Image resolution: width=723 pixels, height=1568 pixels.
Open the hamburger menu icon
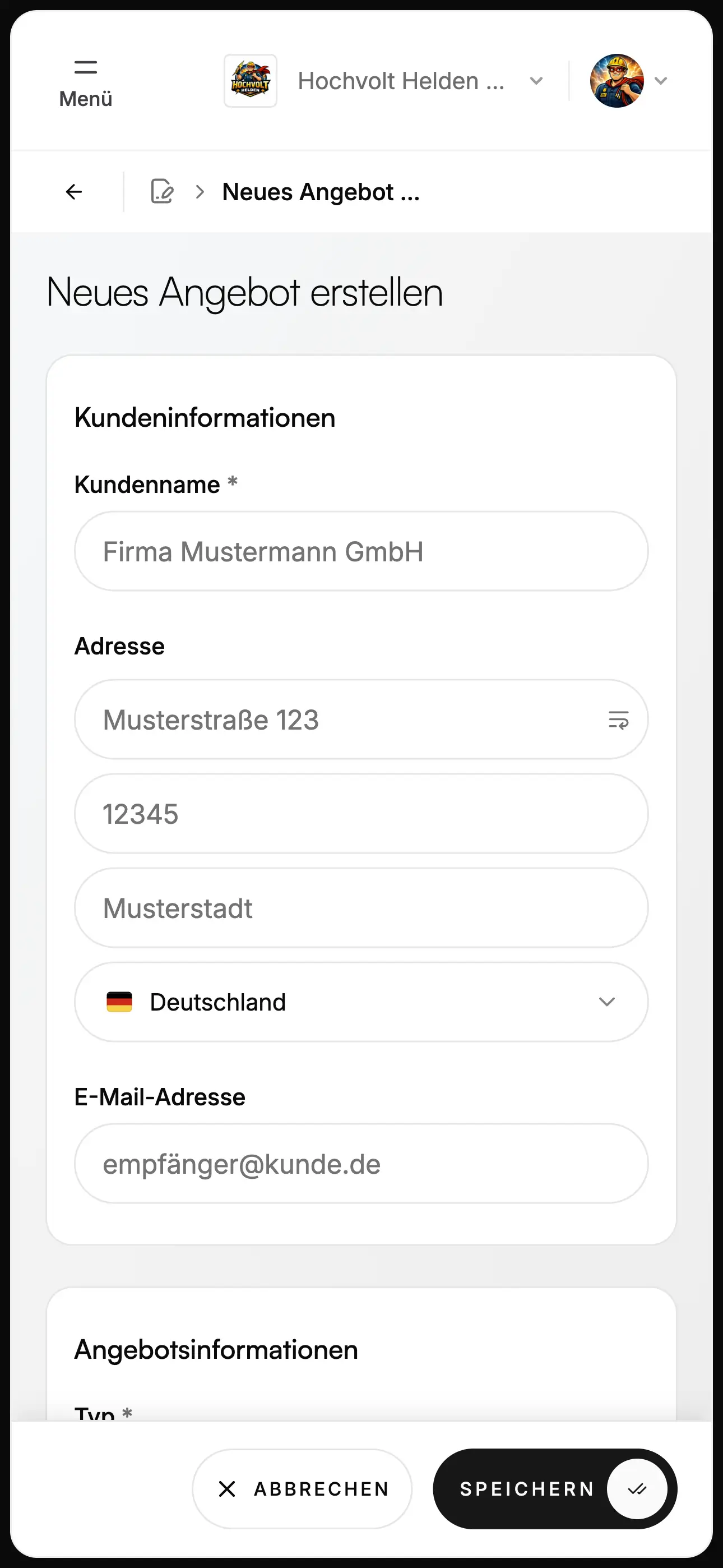coord(85,67)
